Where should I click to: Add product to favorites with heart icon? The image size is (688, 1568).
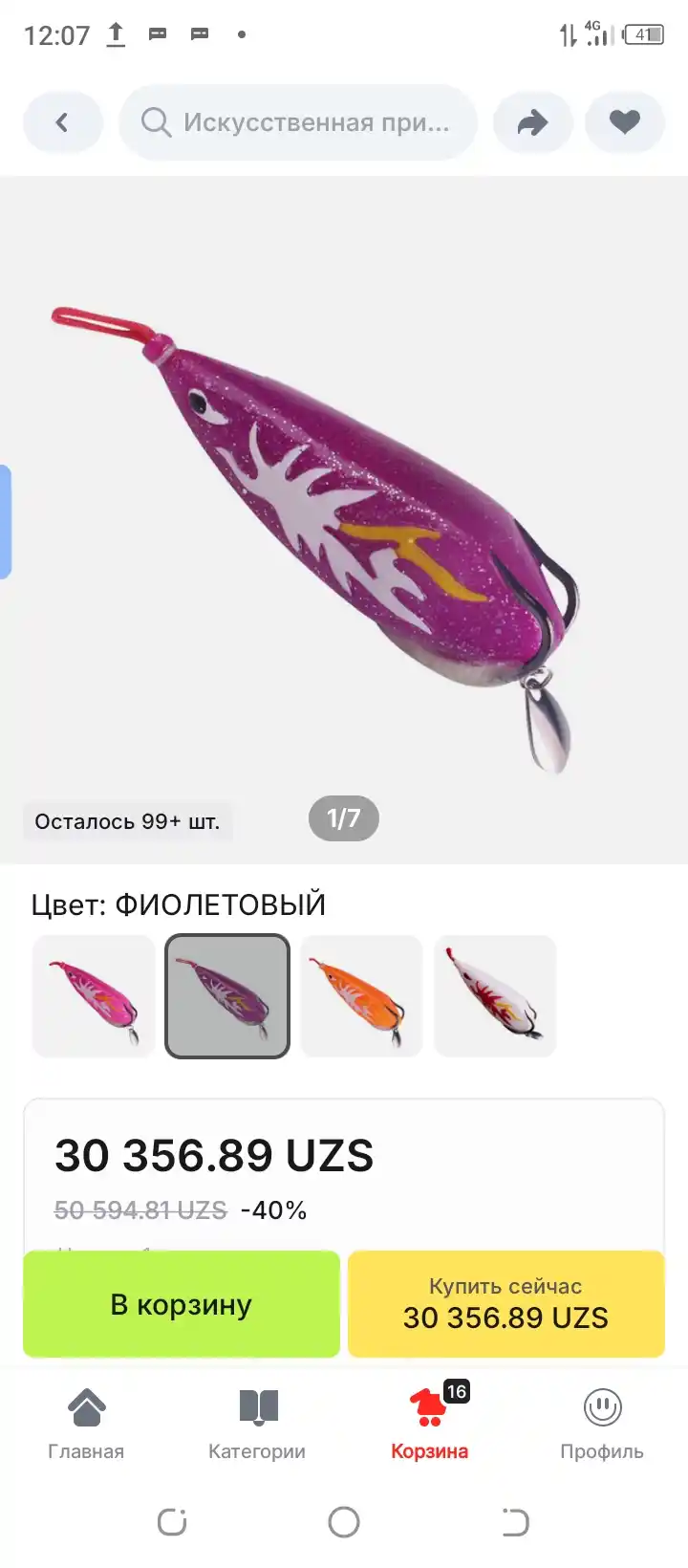(x=625, y=122)
